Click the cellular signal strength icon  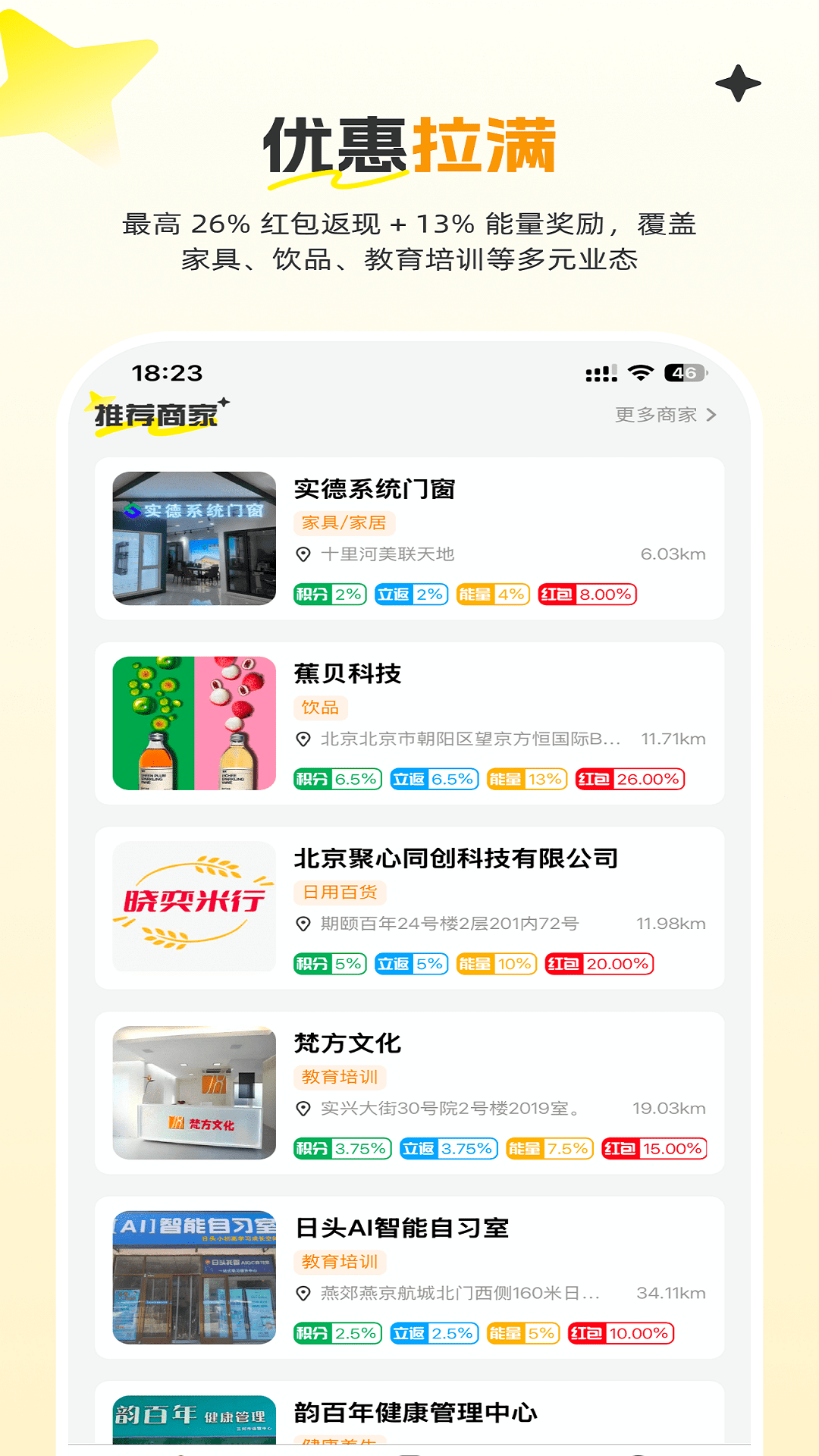click(x=599, y=371)
